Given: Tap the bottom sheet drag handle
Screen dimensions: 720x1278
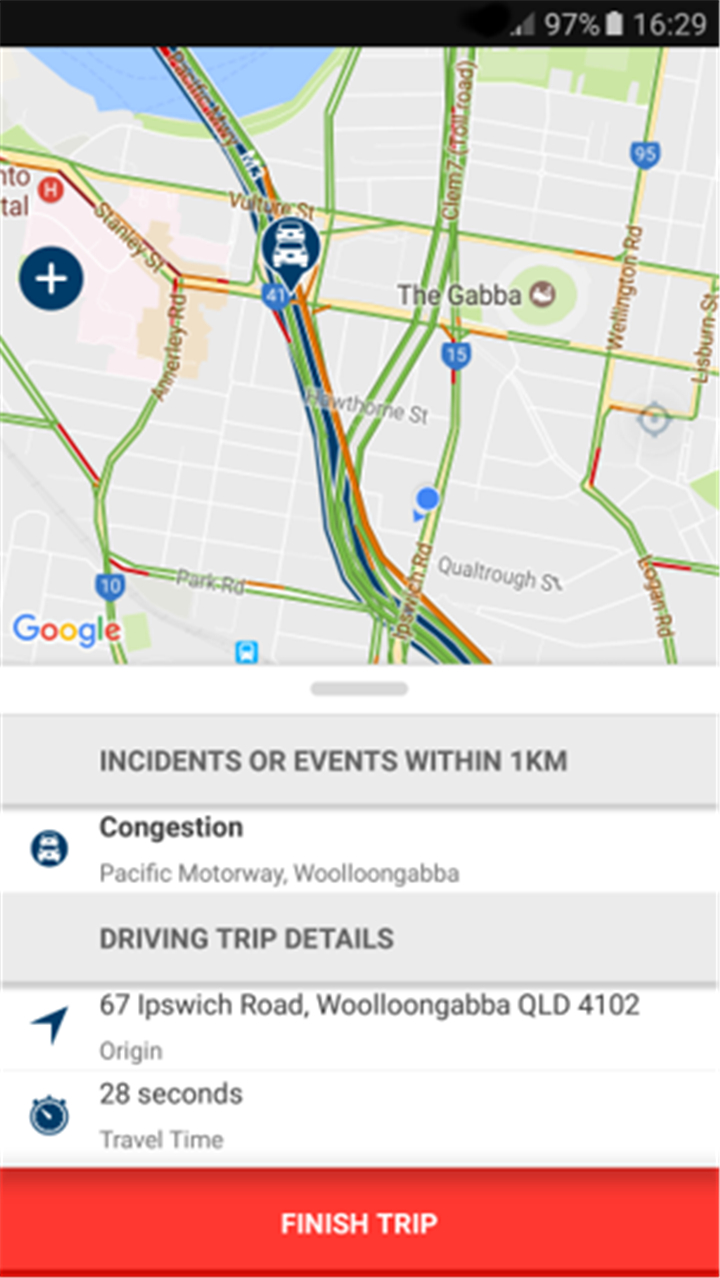Looking at the screenshot, I should pyautogui.click(x=359, y=688).
